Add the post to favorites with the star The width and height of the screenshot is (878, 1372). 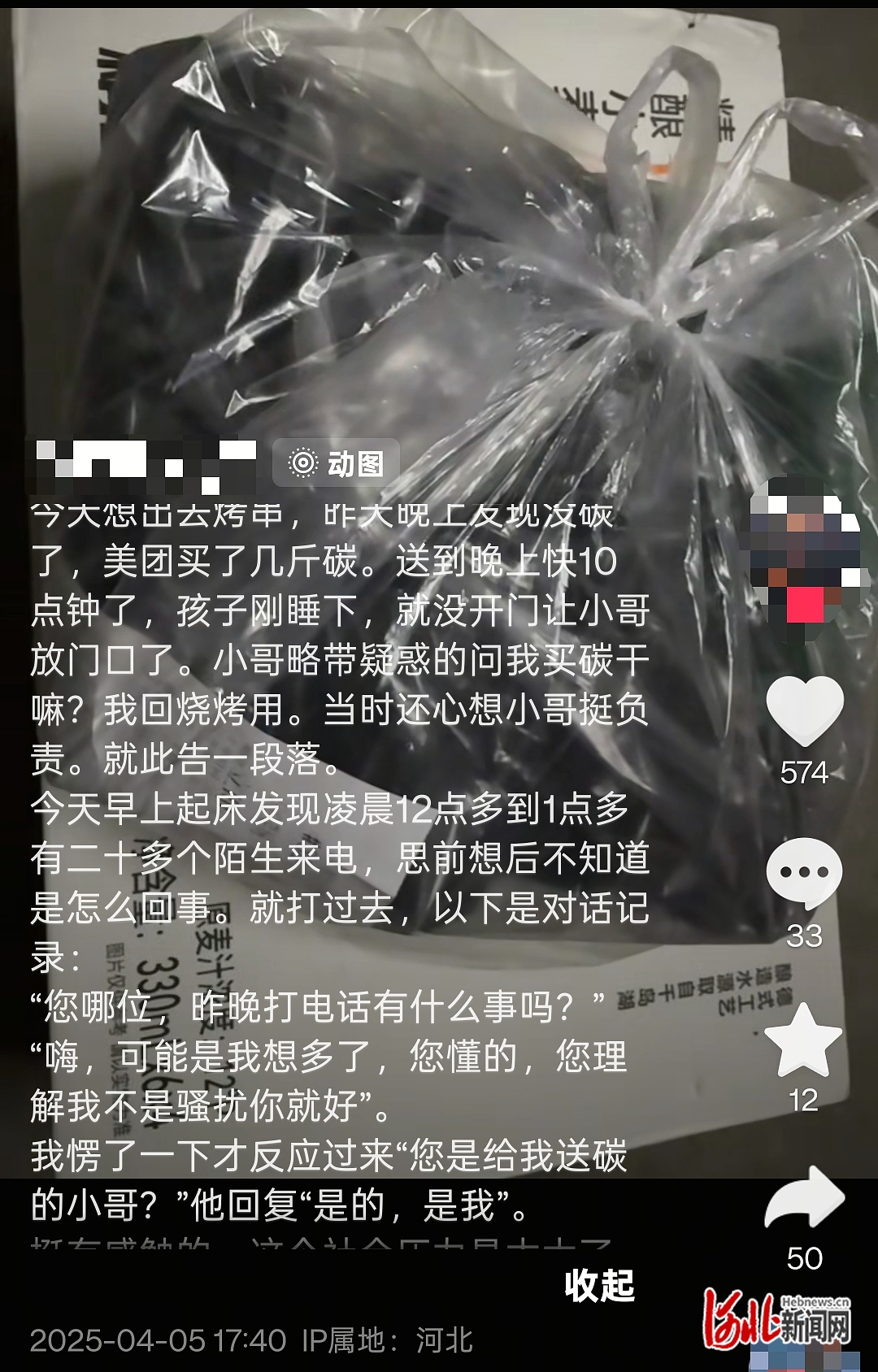click(x=804, y=1041)
